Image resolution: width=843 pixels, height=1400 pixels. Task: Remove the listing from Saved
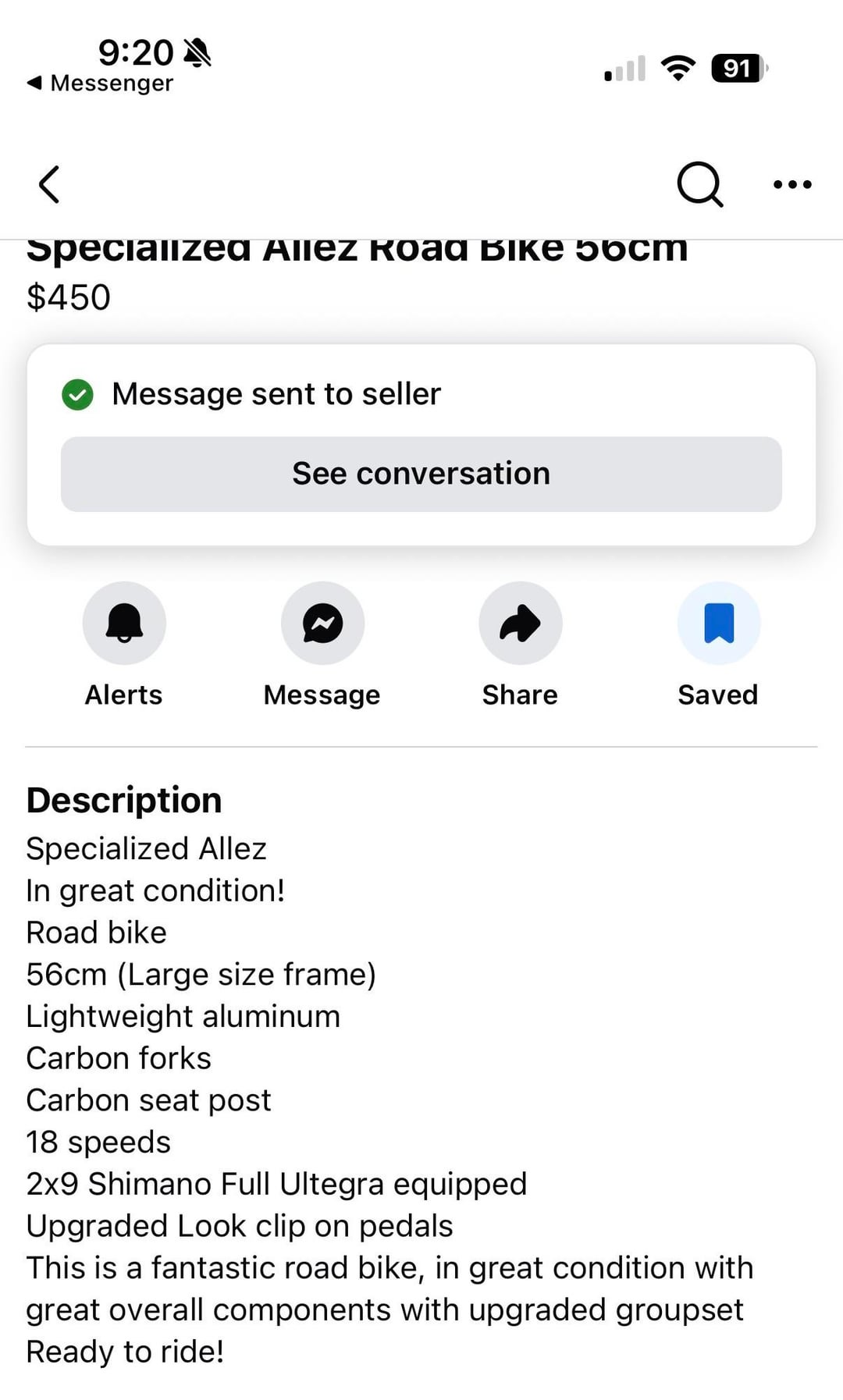(718, 623)
